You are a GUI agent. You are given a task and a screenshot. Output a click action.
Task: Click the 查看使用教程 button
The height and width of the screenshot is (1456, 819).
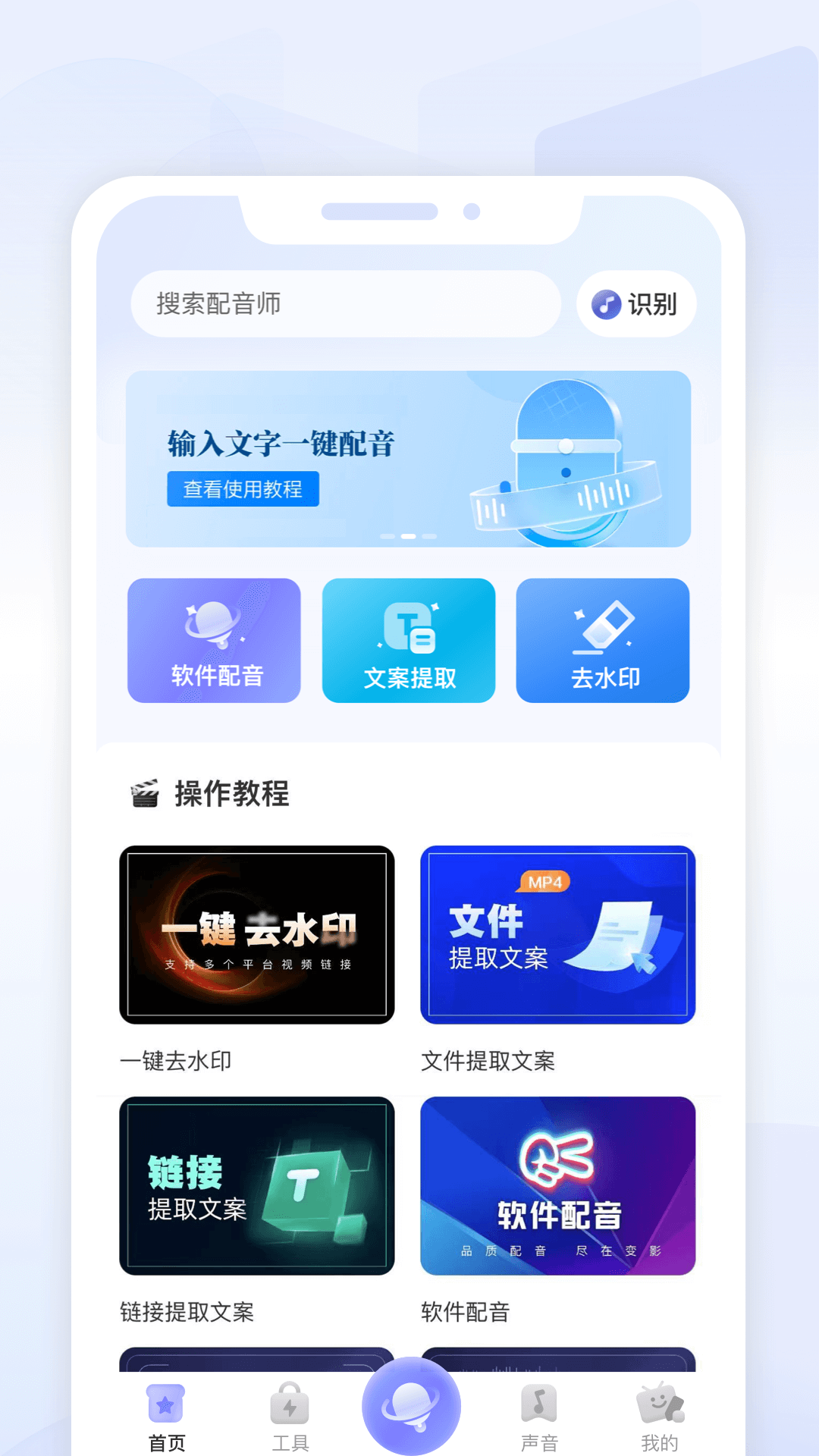(243, 491)
